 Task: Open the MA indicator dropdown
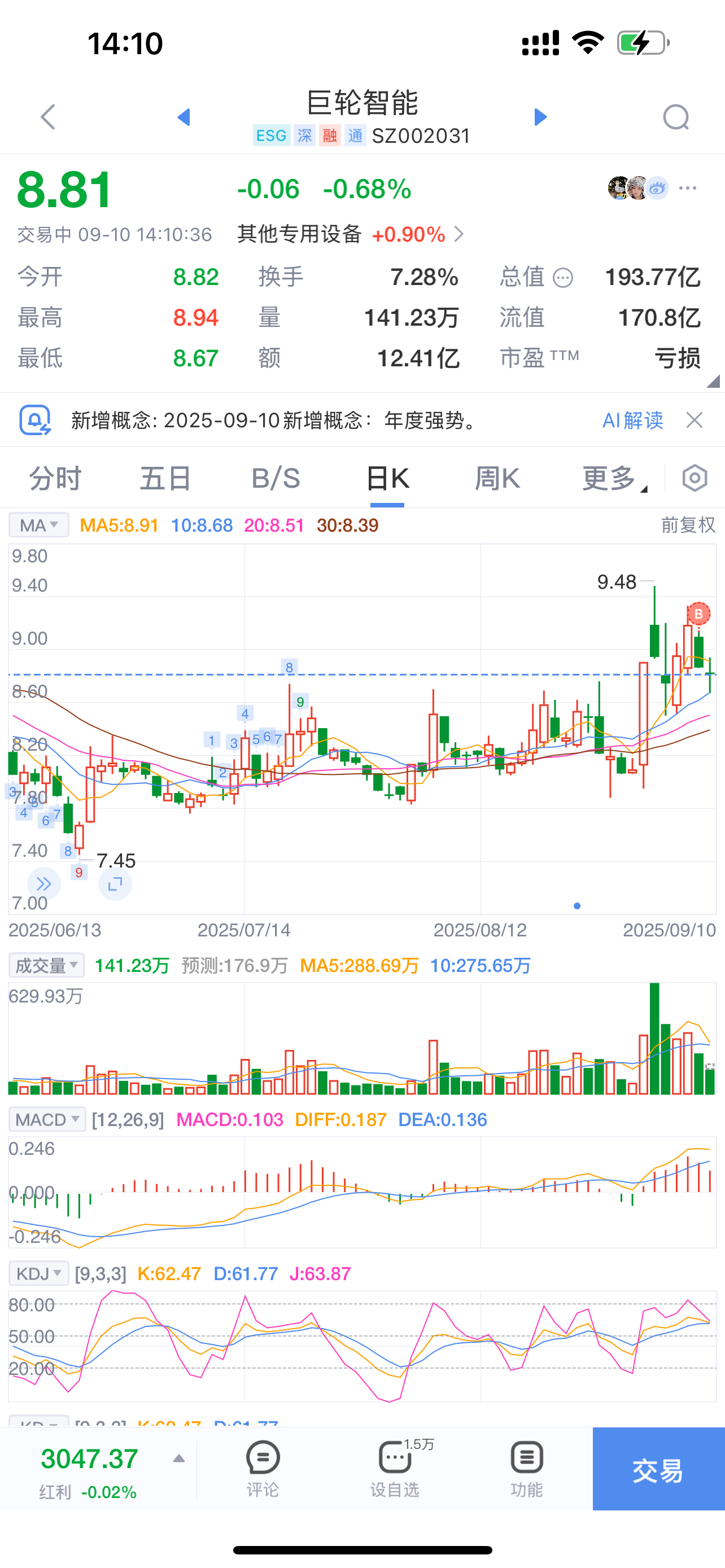click(x=38, y=525)
